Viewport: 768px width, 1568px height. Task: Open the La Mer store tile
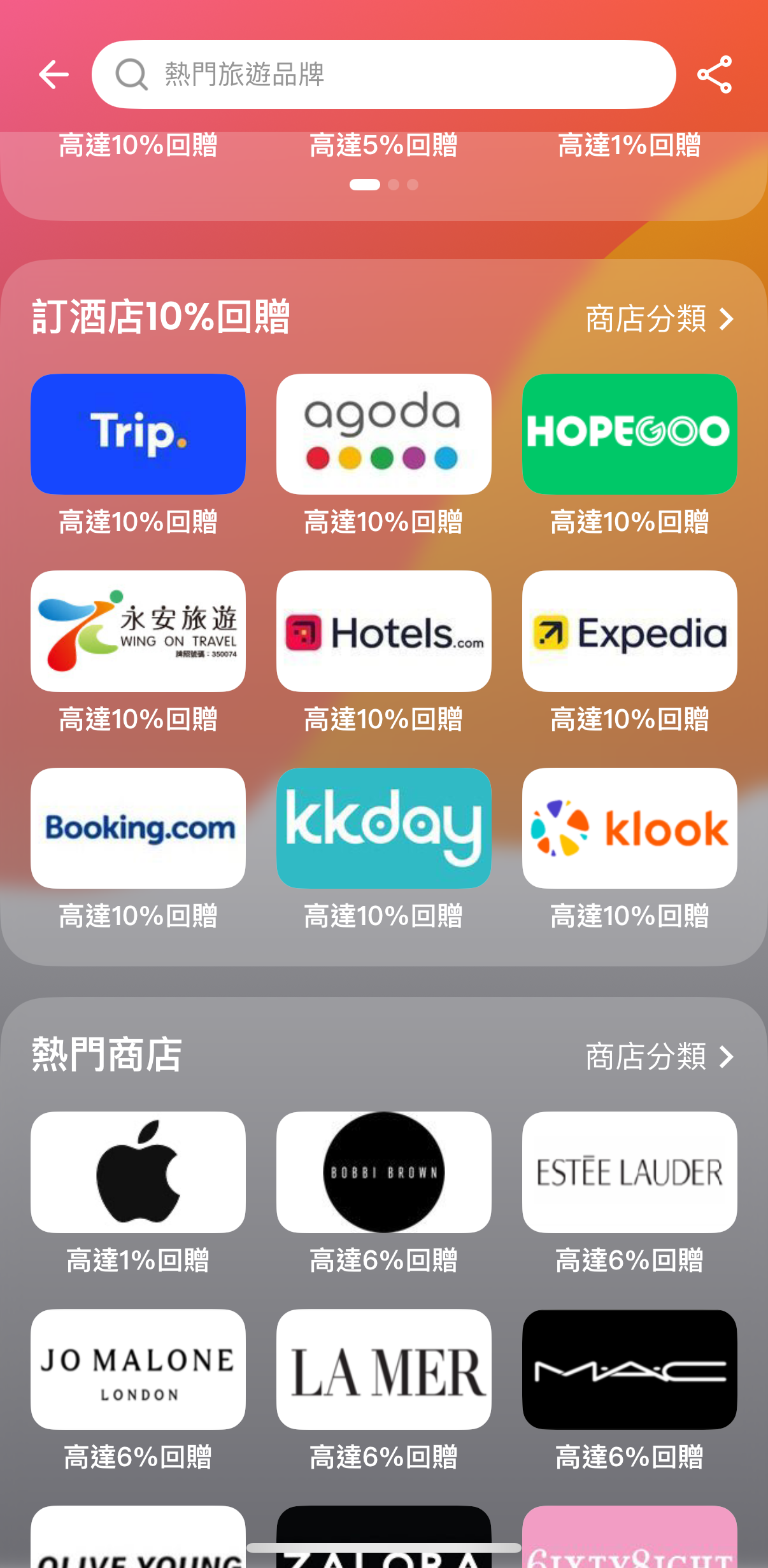point(383,1369)
